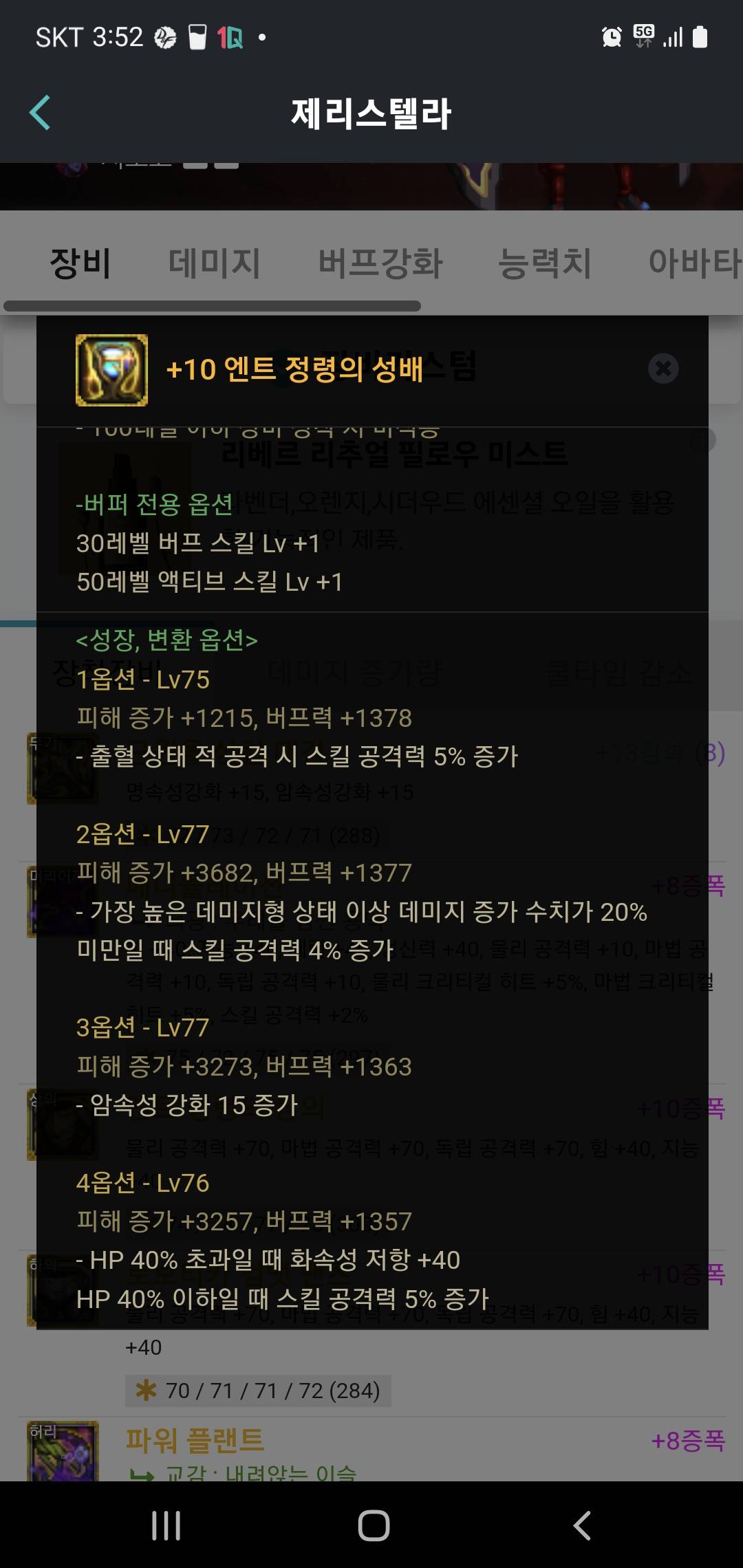The width and height of the screenshot is (743, 1568).
Task: Open the 버프강화 tab
Action: 380,263
